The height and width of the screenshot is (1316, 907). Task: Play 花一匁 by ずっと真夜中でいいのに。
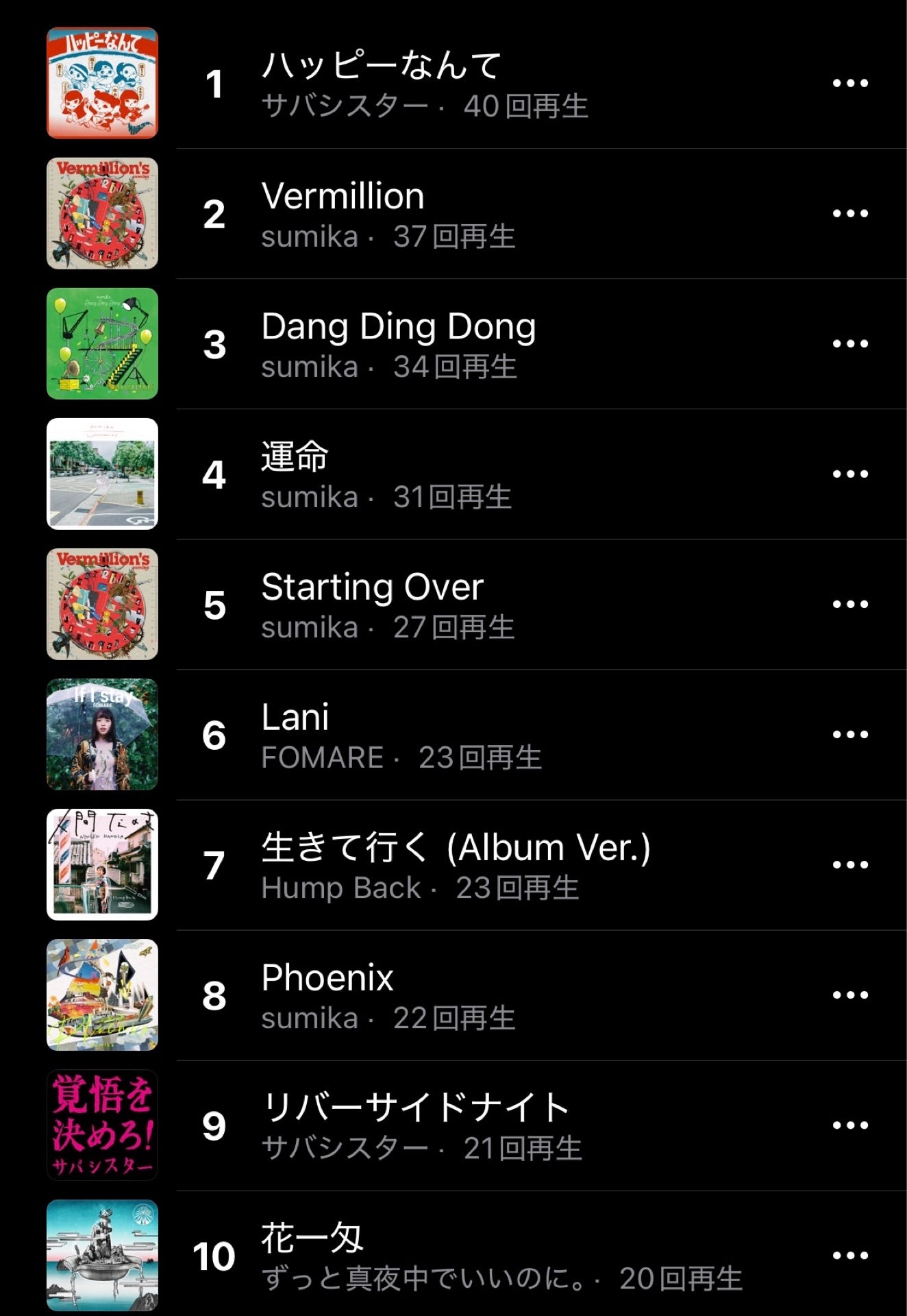coord(312,1239)
